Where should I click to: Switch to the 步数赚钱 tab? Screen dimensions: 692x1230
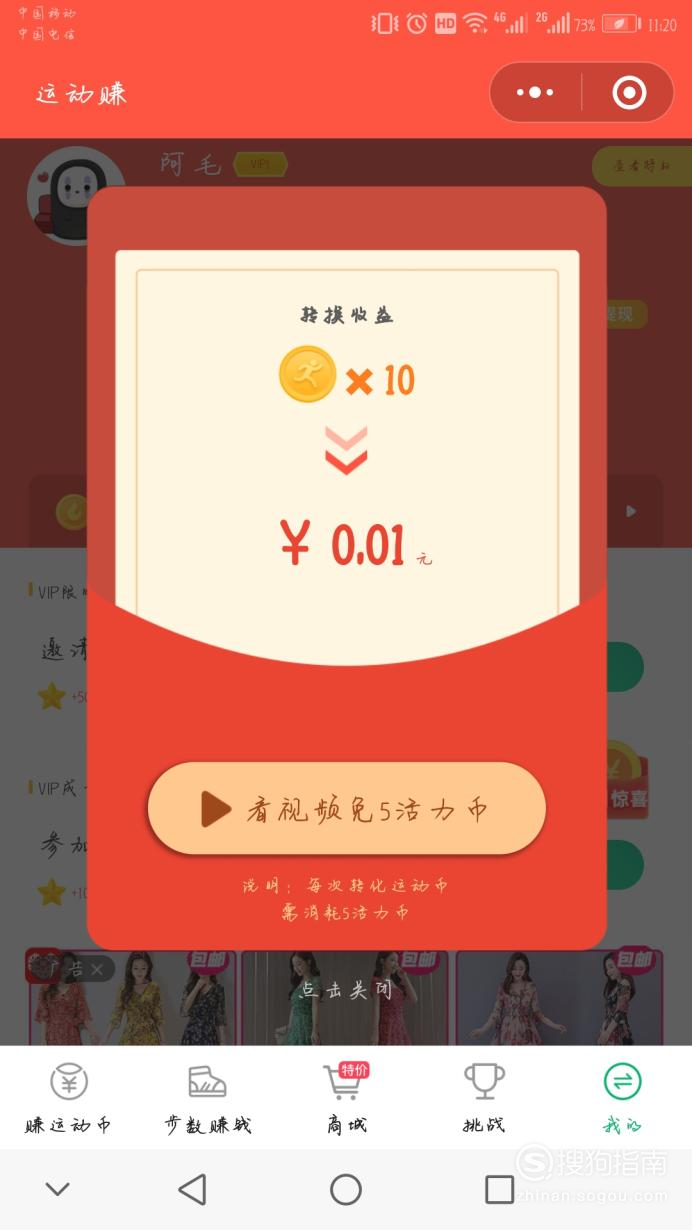(x=208, y=1098)
